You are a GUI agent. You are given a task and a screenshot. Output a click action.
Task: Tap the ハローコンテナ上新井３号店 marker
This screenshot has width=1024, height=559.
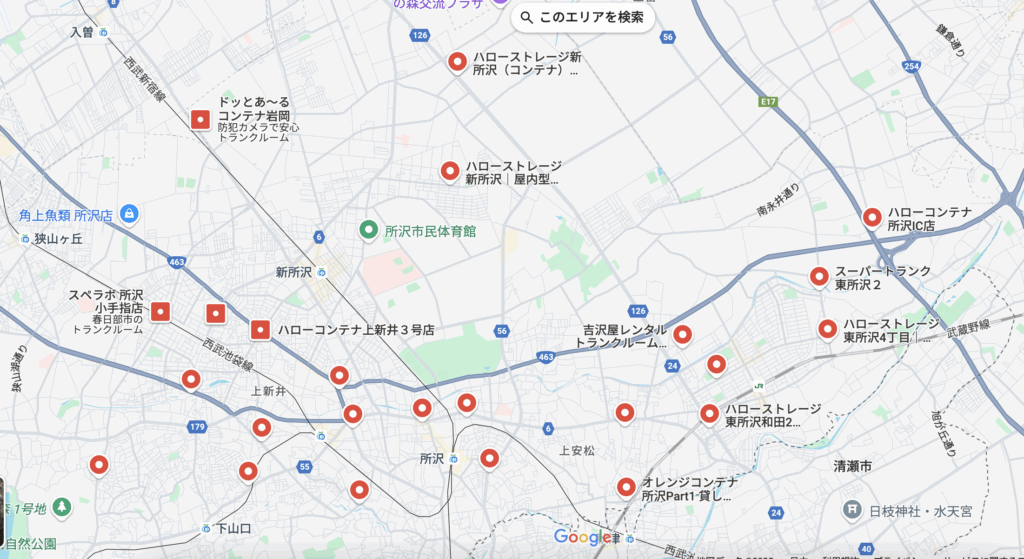click(260, 328)
